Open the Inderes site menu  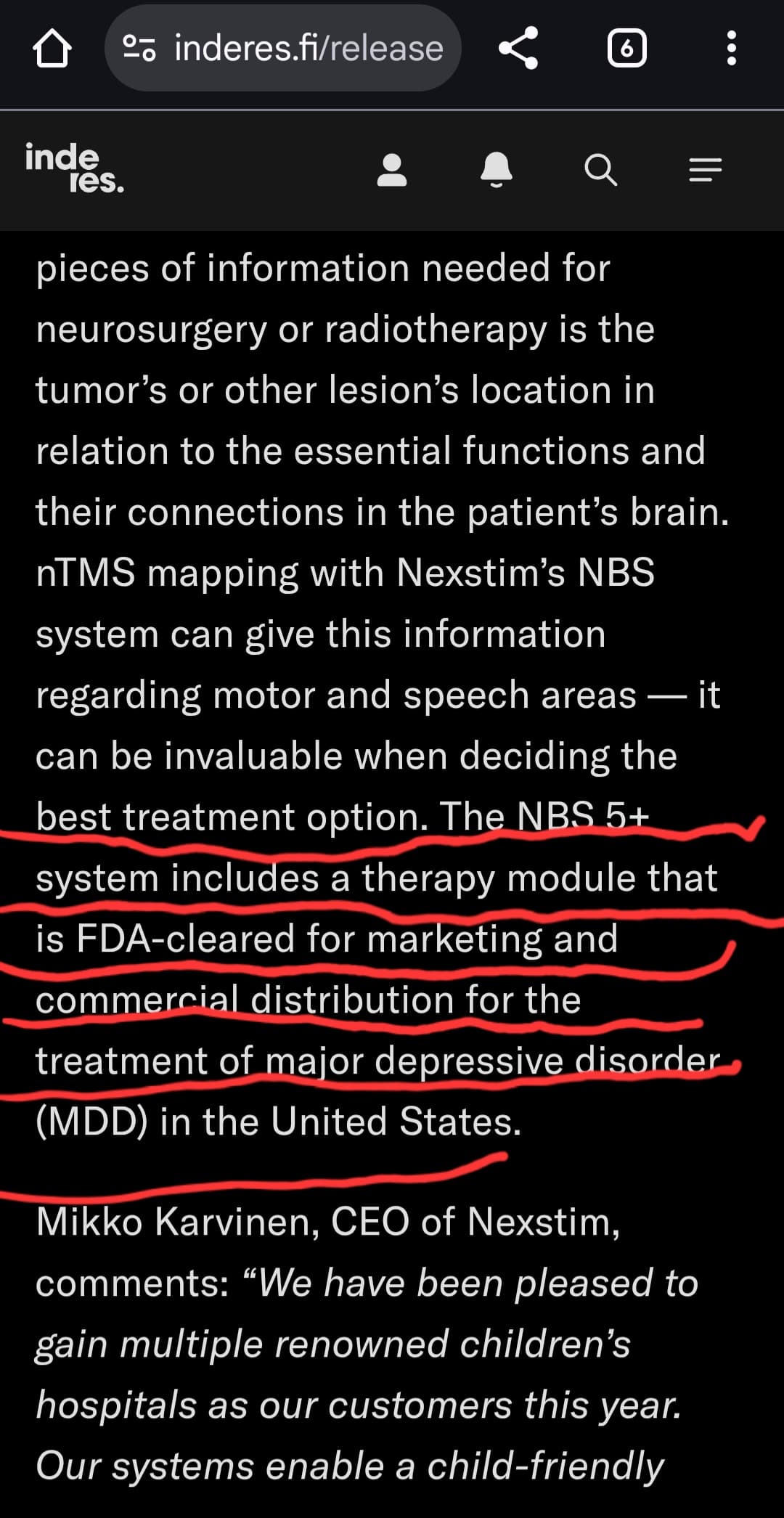point(705,171)
